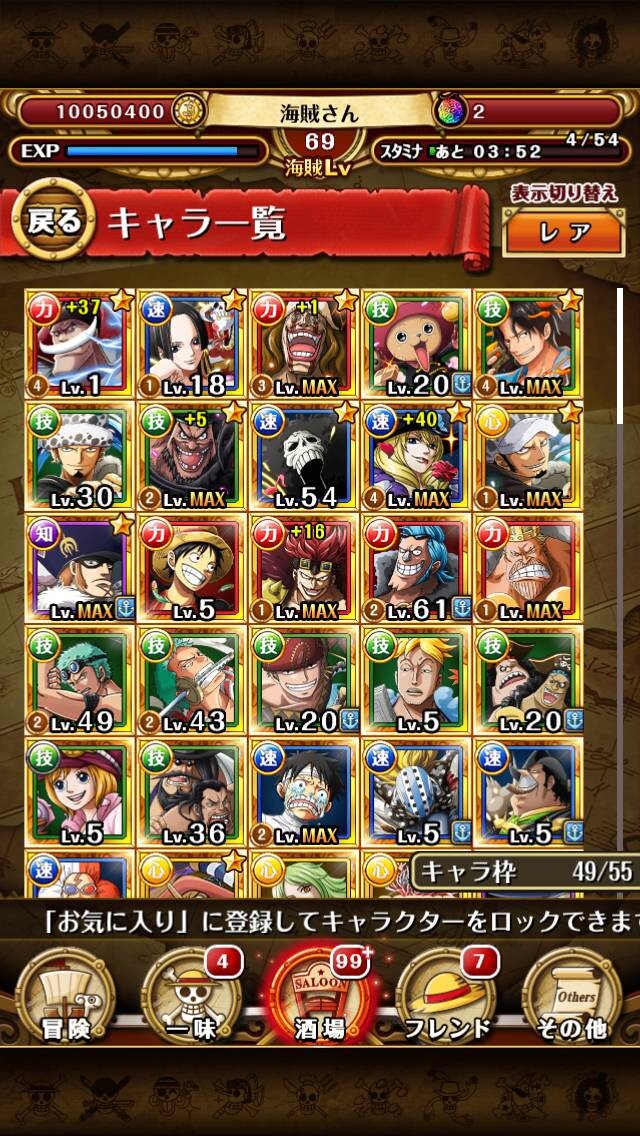Open the Chopper character card Lv.20
640x1136 pixels.
pyautogui.click(x=416, y=343)
